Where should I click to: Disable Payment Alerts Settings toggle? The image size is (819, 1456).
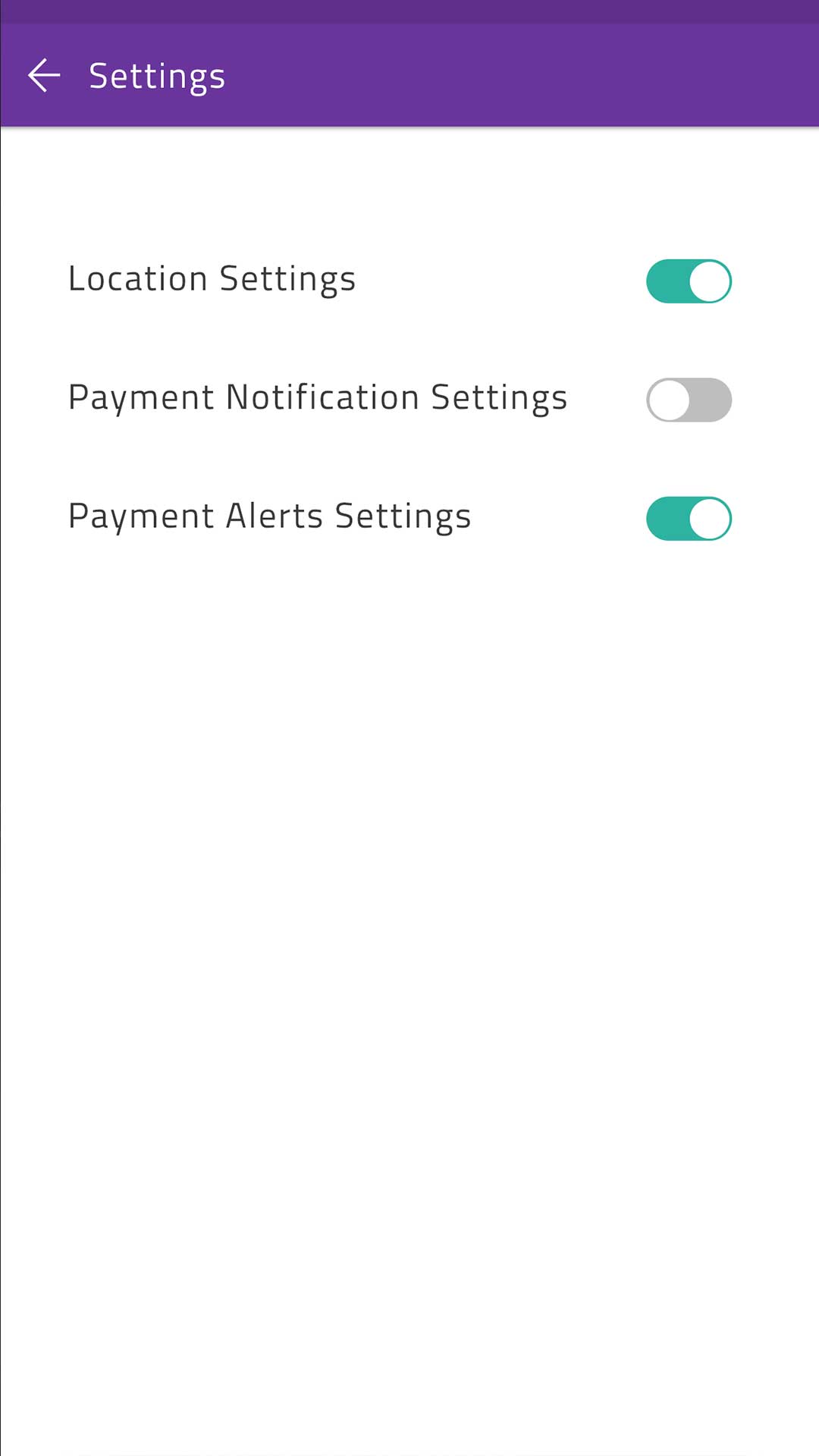click(689, 519)
